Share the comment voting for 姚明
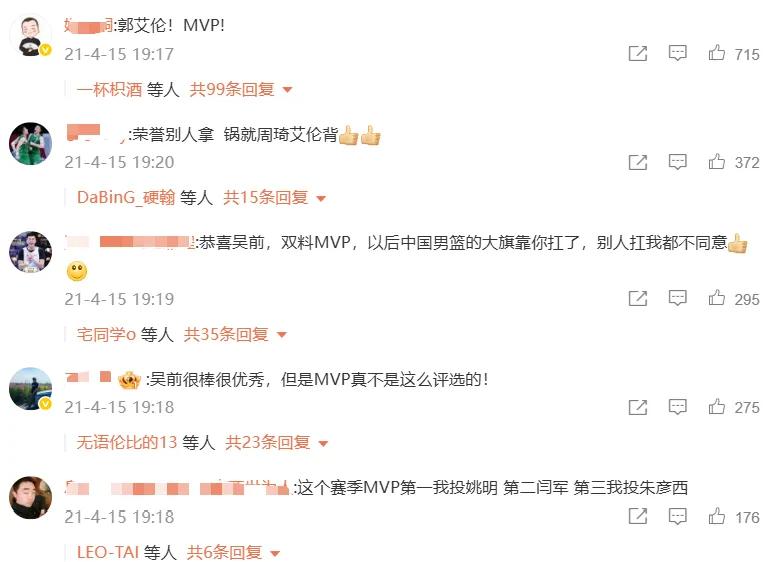Image resolution: width=766 pixels, height=562 pixels. point(637,517)
